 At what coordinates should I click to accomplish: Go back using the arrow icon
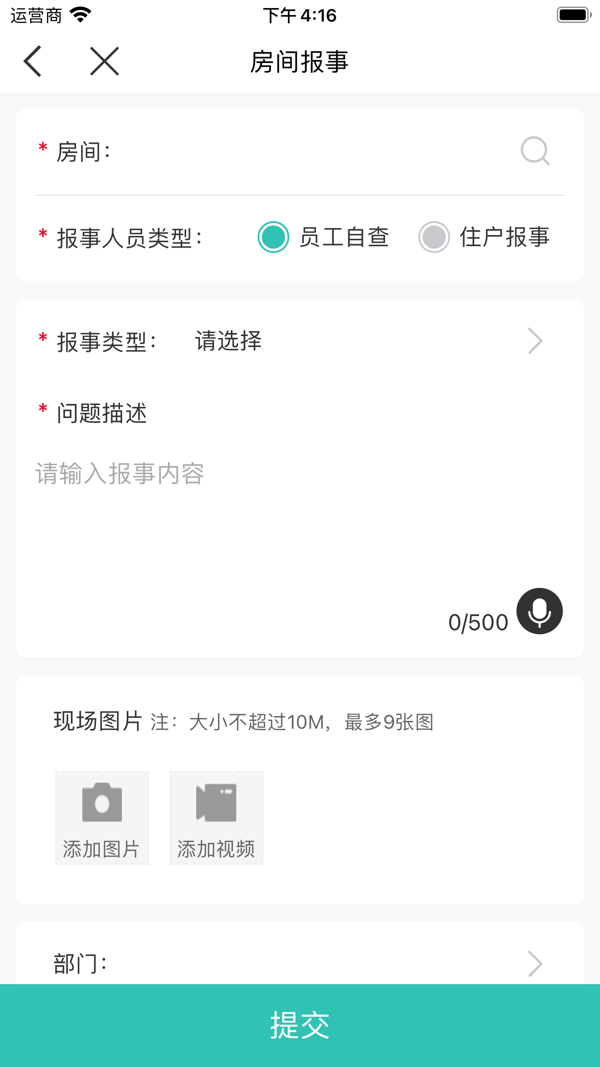[x=33, y=62]
